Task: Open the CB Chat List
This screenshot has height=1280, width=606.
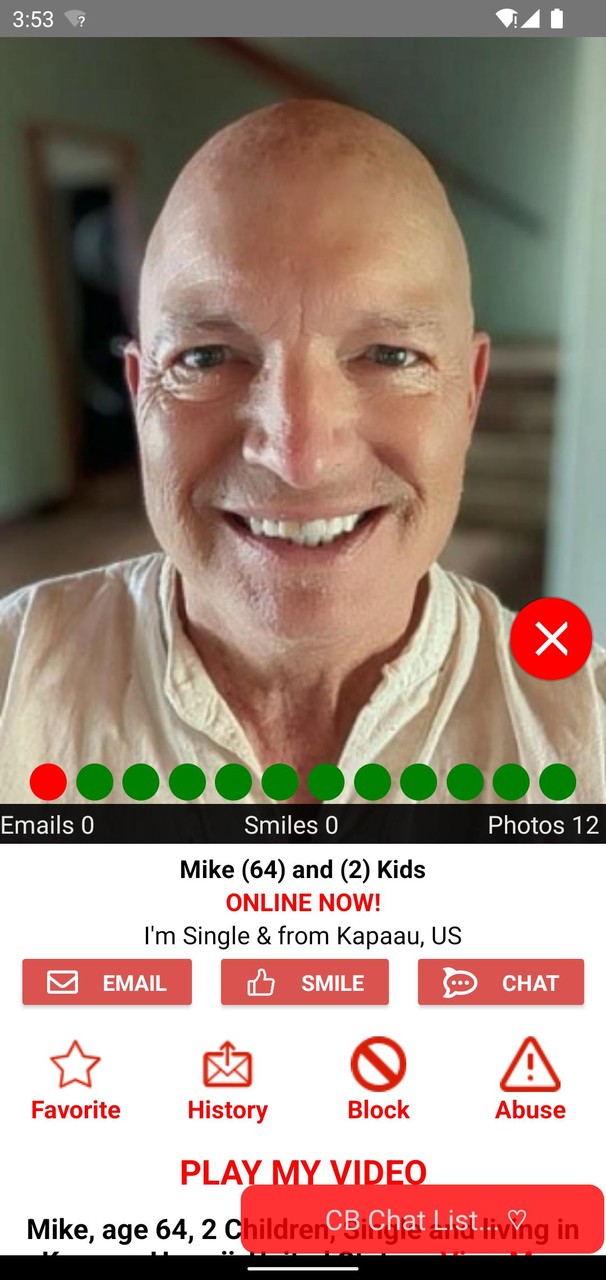Action: [422, 1219]
